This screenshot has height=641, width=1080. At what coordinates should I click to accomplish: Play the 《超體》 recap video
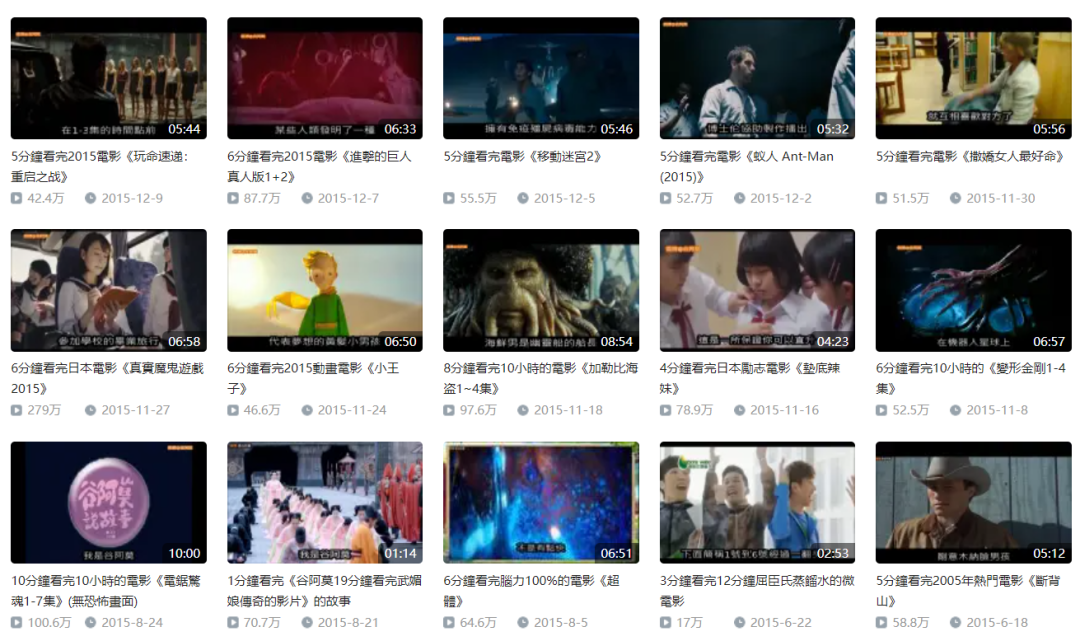[x=541, y=502]
